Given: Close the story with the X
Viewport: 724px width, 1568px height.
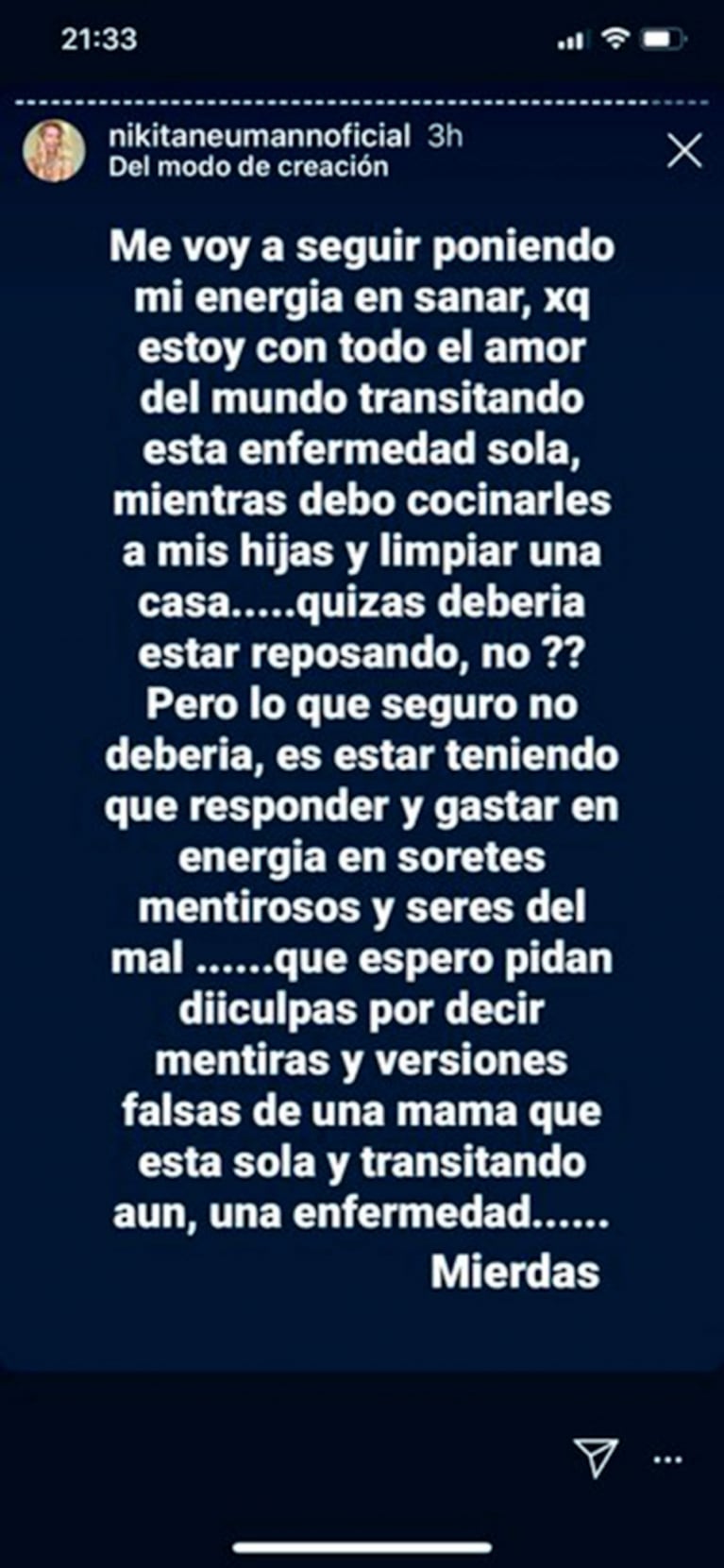Looking at the screenshot, I should tap(684, 151).
